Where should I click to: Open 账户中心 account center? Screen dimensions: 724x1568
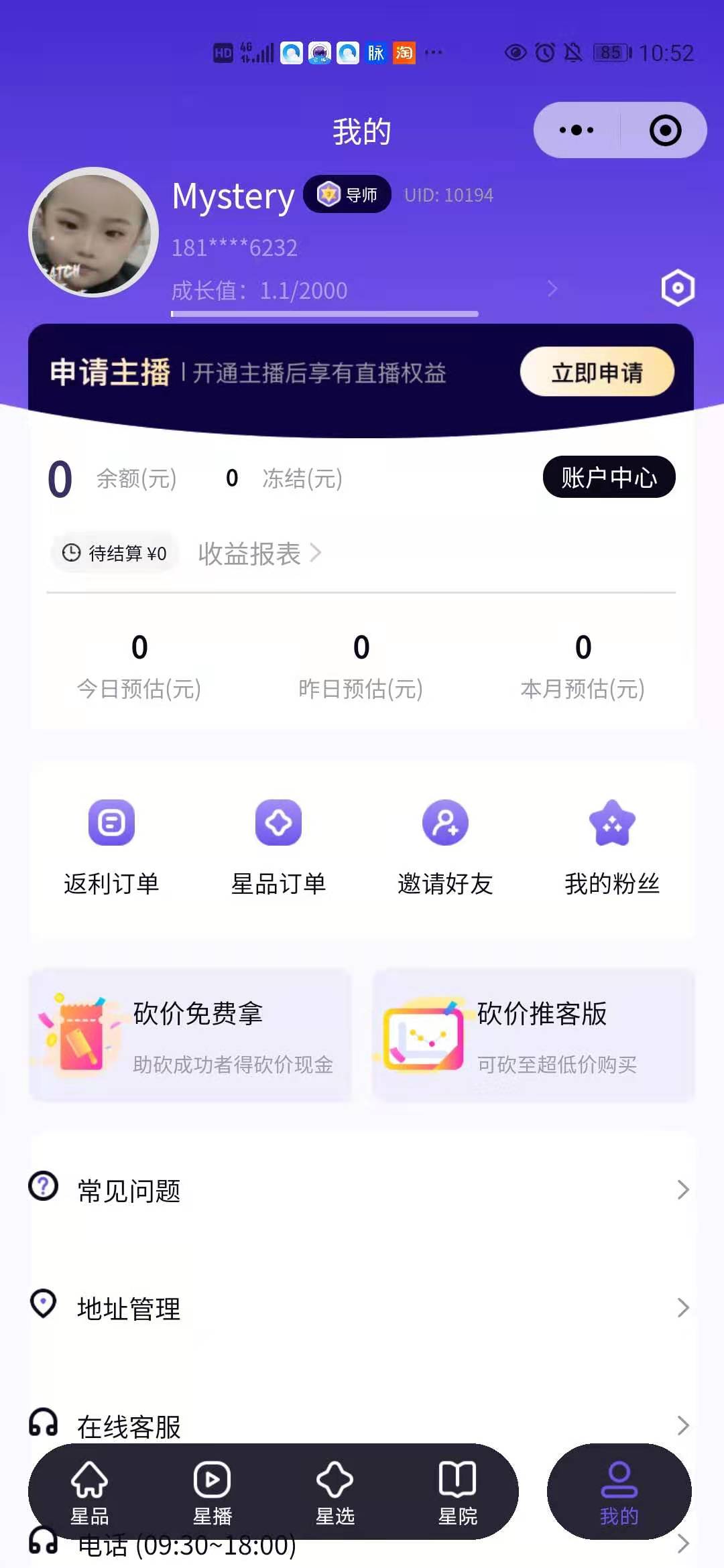[609, 477]
